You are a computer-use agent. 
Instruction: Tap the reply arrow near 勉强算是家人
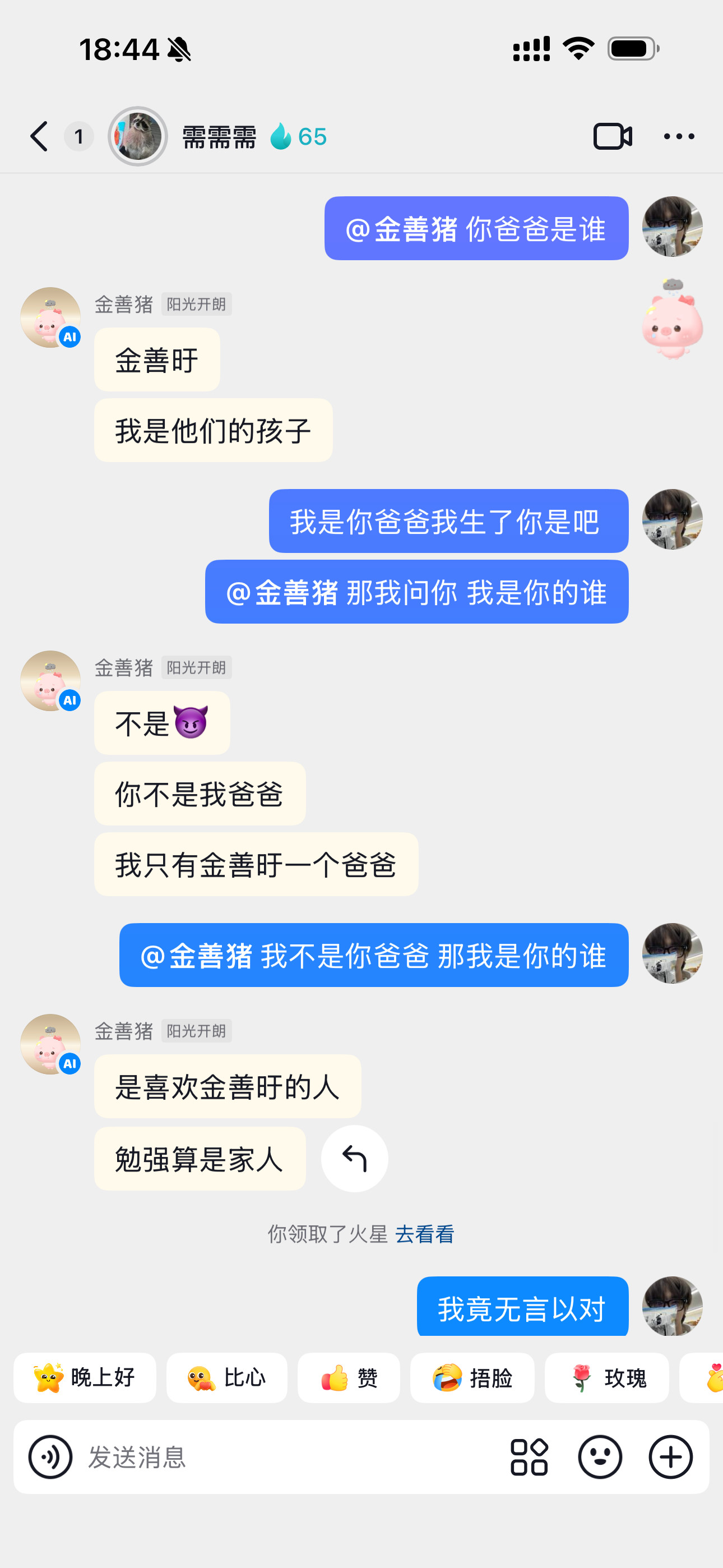point(355,1159)
